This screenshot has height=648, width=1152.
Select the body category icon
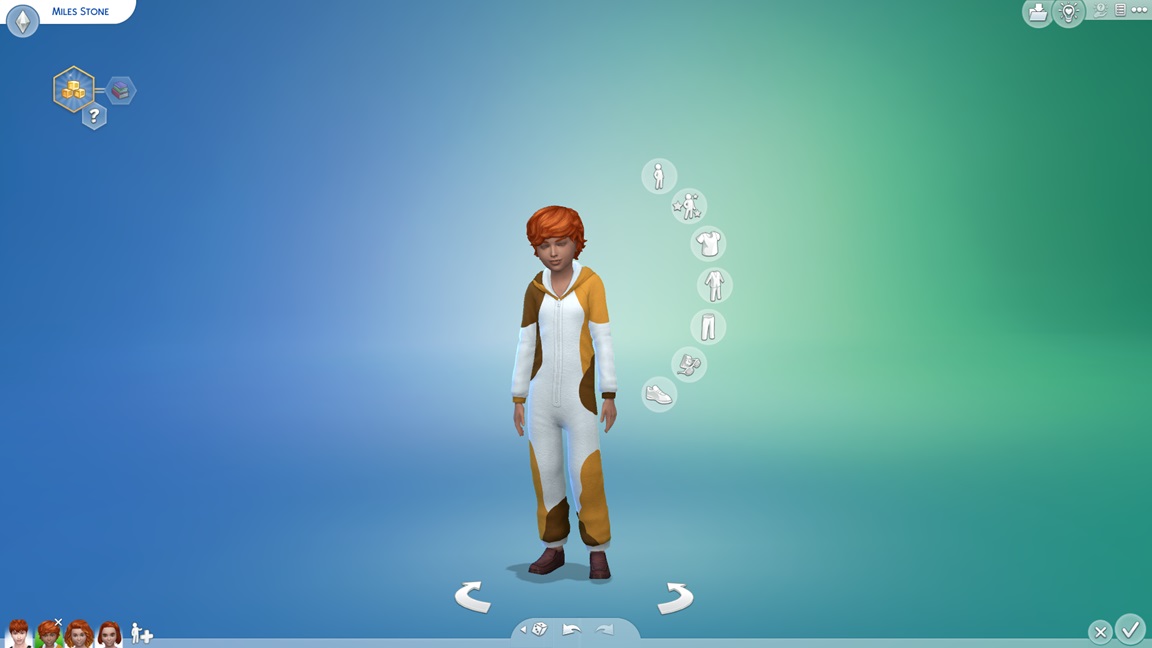659,177
